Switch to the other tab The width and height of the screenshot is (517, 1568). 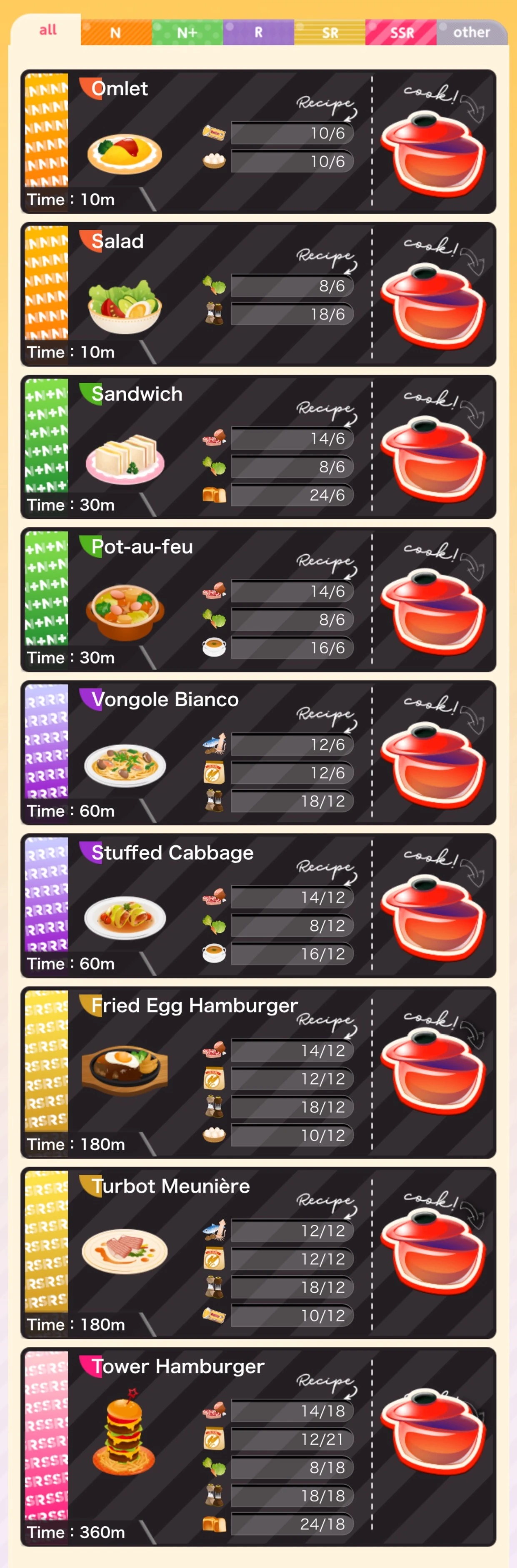tap(471, 32)
